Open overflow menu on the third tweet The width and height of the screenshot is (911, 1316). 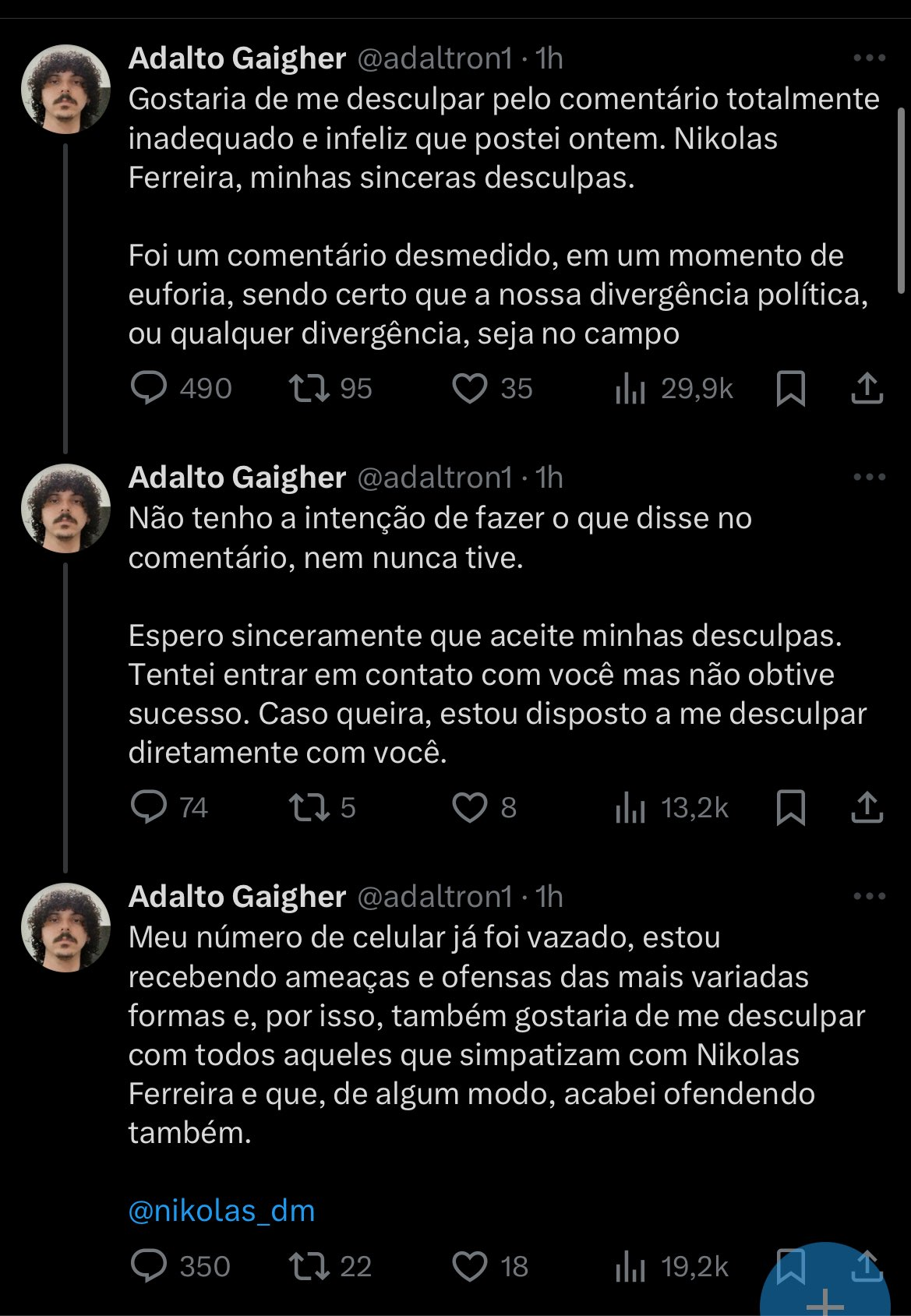point(869,897)
